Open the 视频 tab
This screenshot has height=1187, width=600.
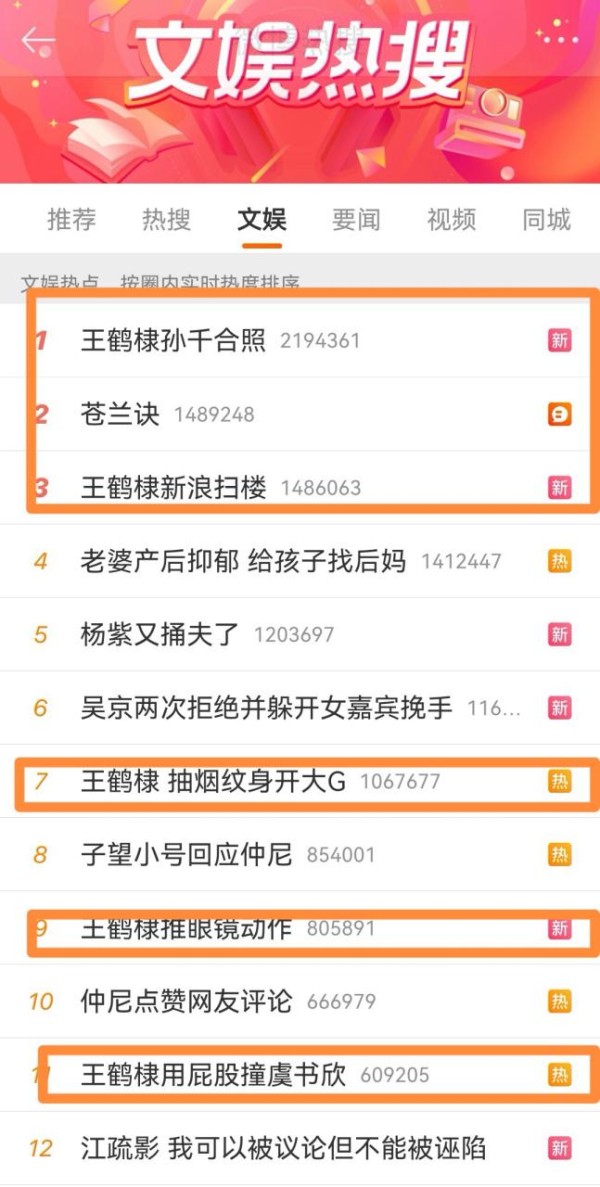451,219
